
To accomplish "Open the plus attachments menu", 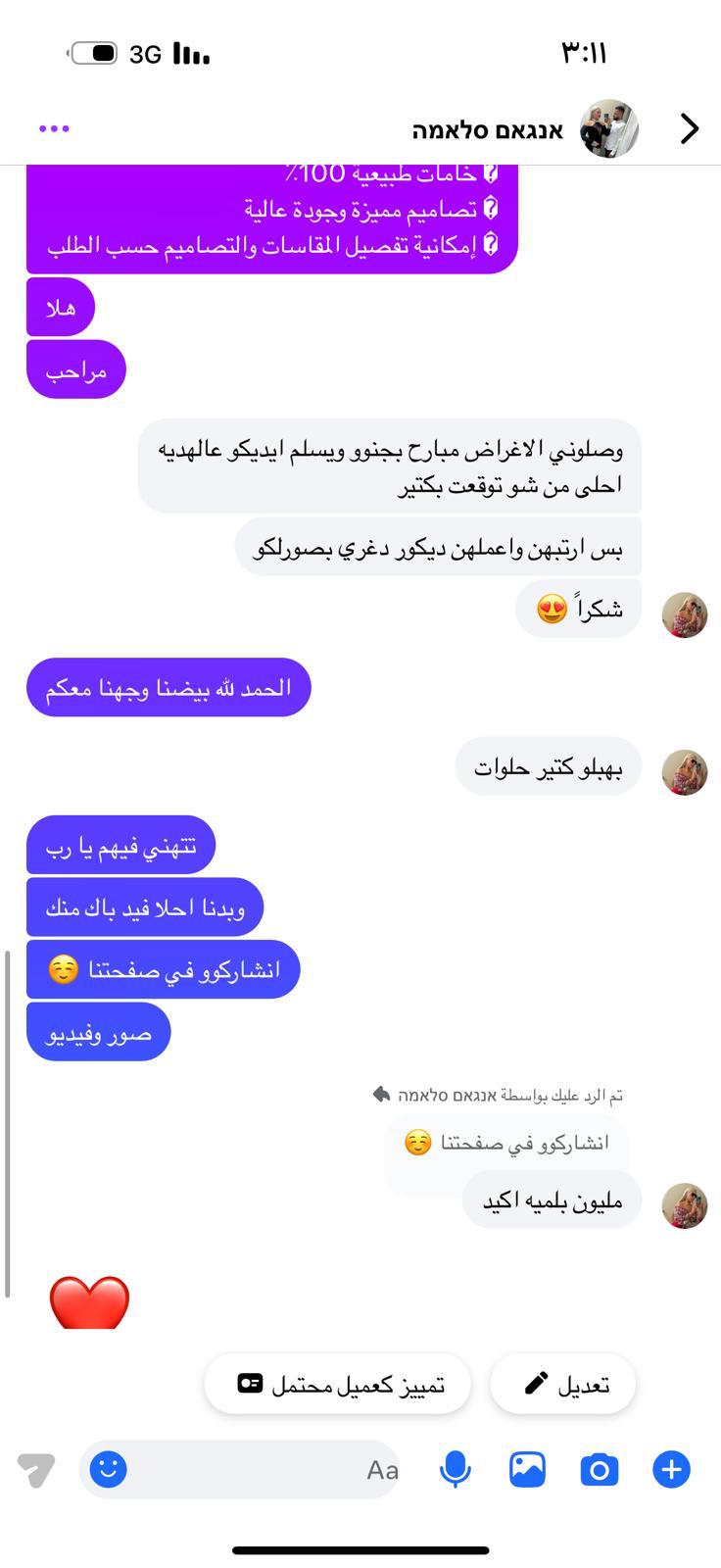I will point(671,1469).
